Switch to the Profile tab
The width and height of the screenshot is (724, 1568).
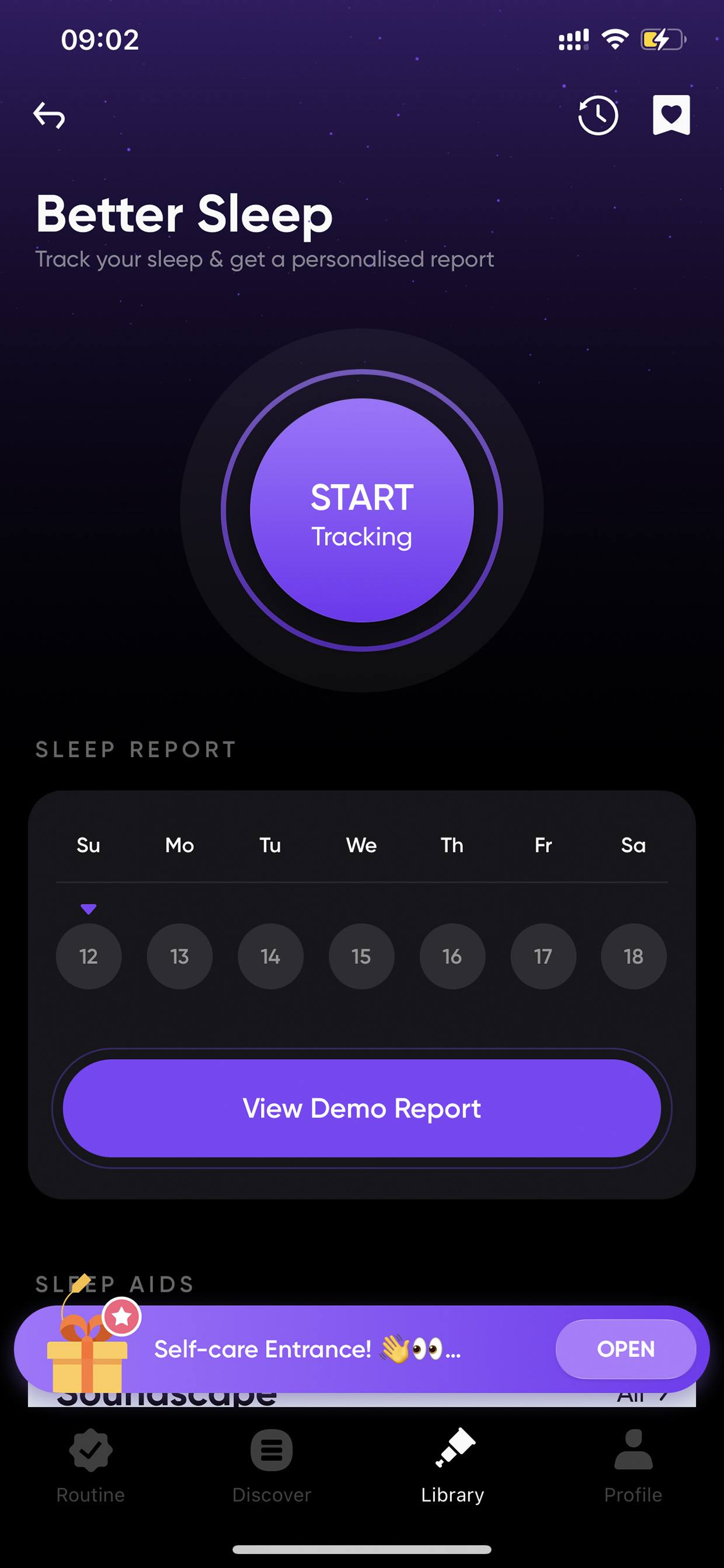tap(633, 1466)
